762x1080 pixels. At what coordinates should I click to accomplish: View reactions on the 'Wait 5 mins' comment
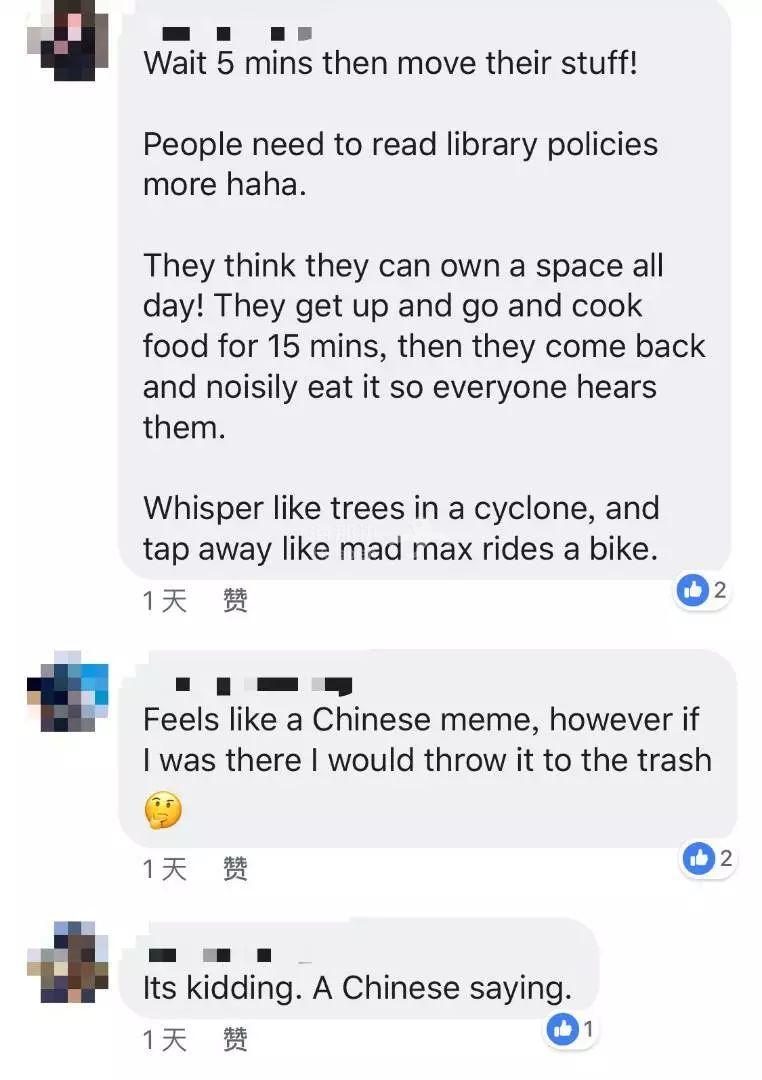pyautogui.click(x=702, y=591)
